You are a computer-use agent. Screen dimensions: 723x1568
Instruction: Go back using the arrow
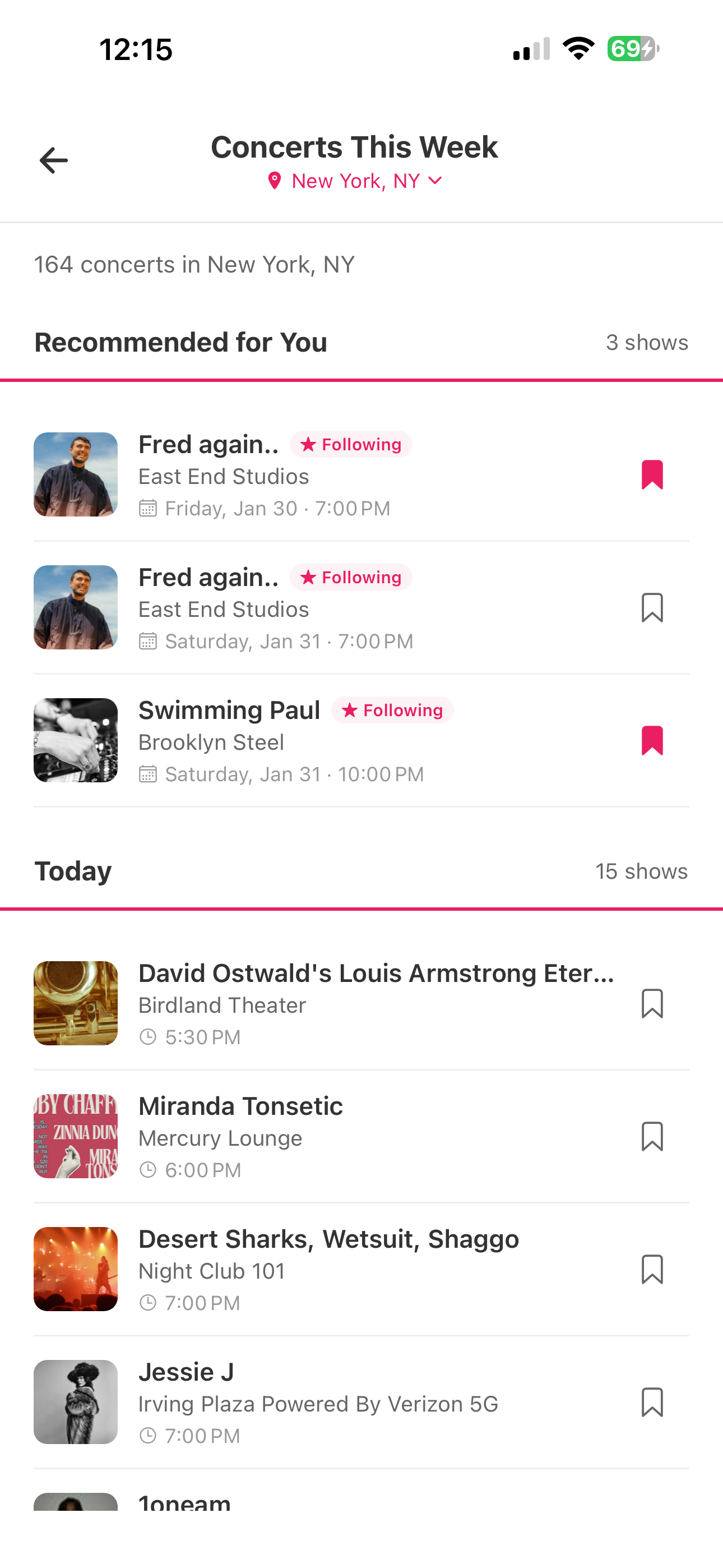click(x=54, y=161)
